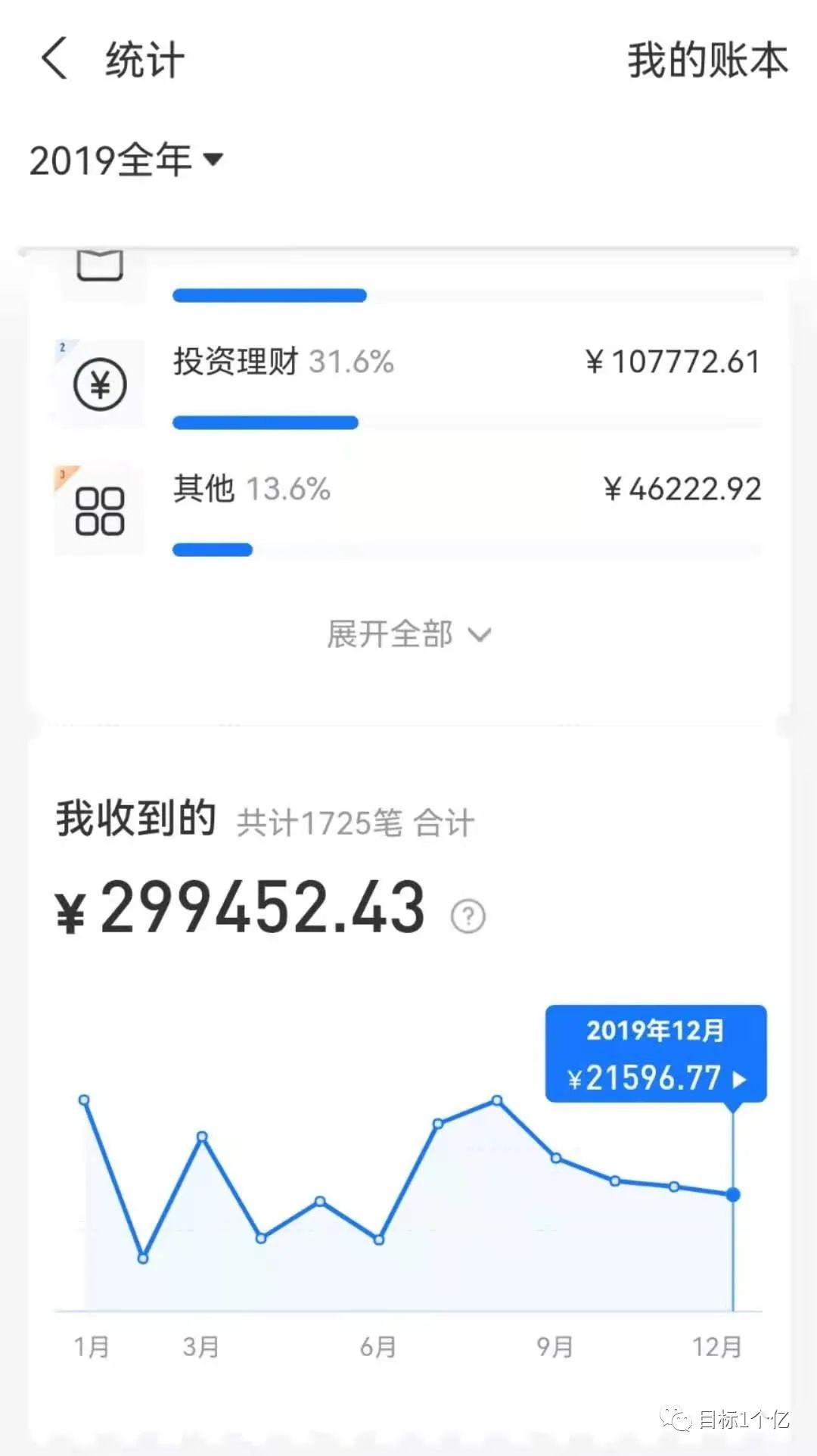Tap the help icon beside ¥299452.43

tap(468, 916)
